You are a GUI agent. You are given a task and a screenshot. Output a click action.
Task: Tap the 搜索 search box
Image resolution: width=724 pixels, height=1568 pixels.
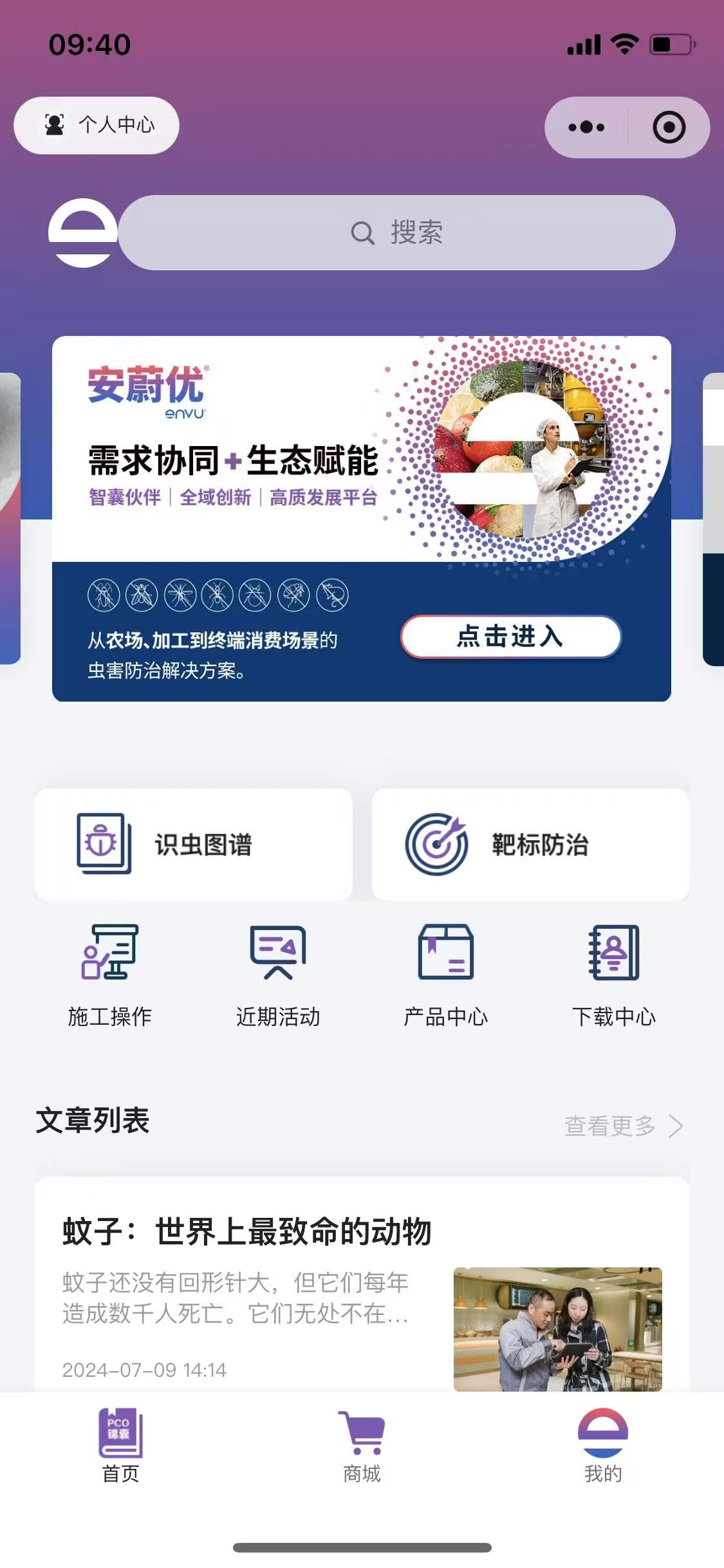coord(396,232)
